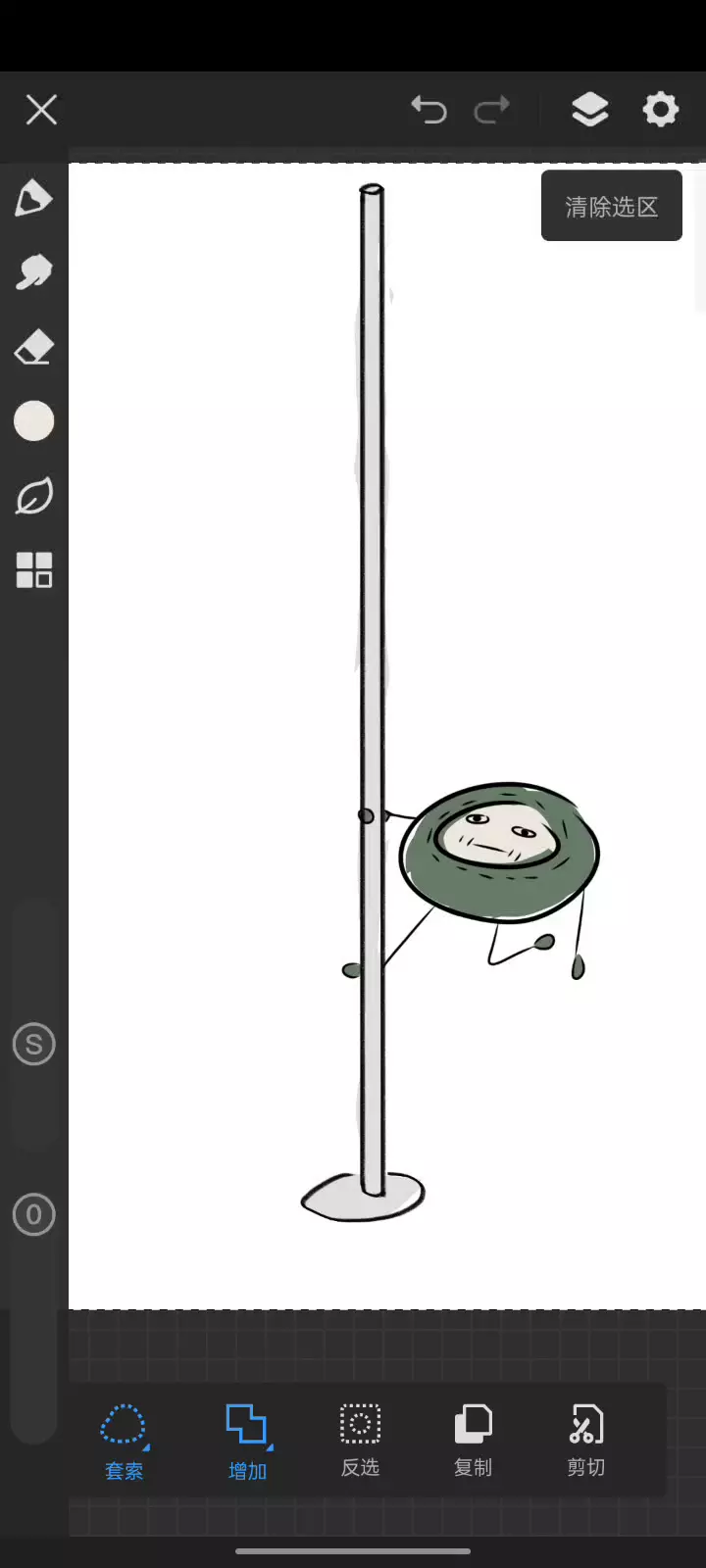The image size is (706, 1568).
Task: Select the eraser tool
Action: pos(33,347)
